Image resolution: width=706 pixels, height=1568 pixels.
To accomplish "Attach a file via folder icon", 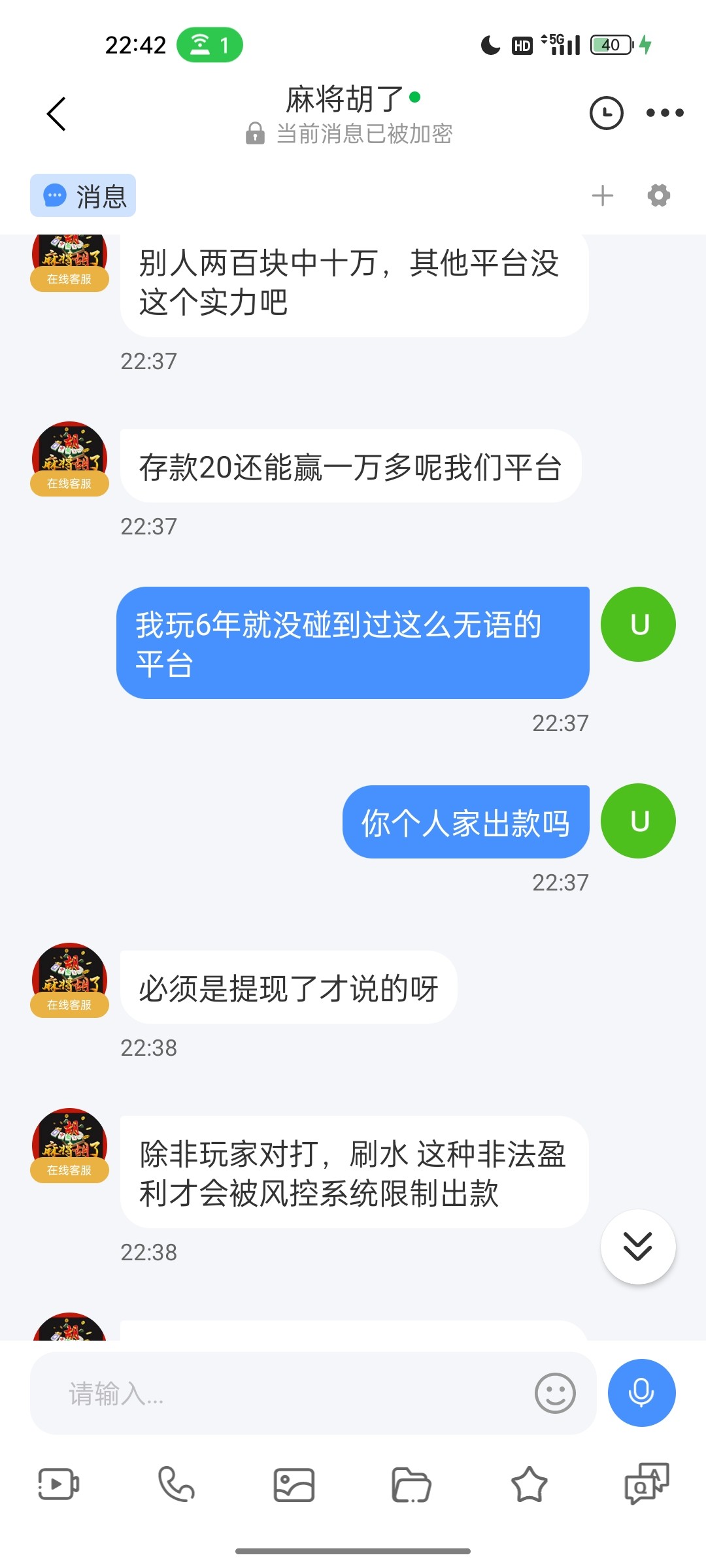I will (411, 1484).
